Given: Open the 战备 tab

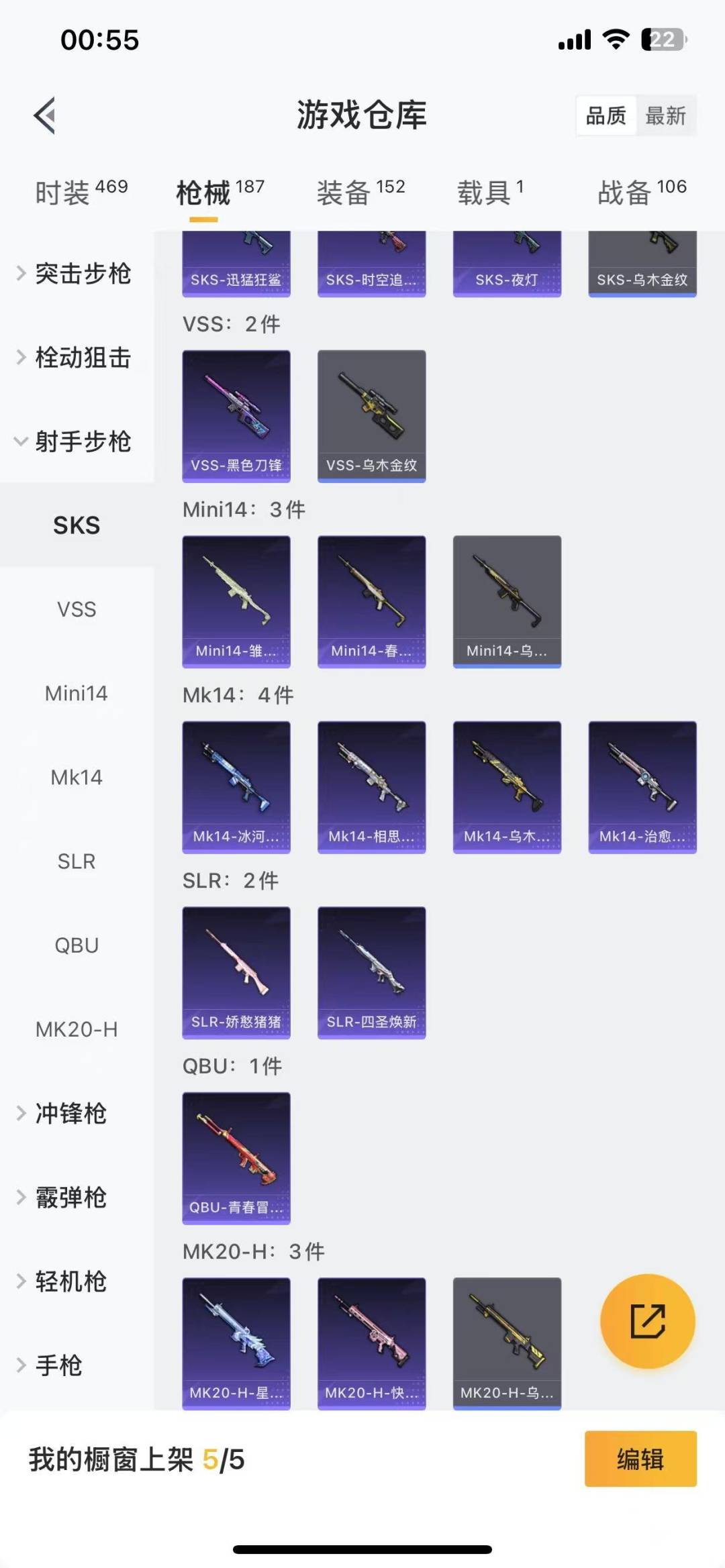Looking at the screenshot, I should point(641,193).
